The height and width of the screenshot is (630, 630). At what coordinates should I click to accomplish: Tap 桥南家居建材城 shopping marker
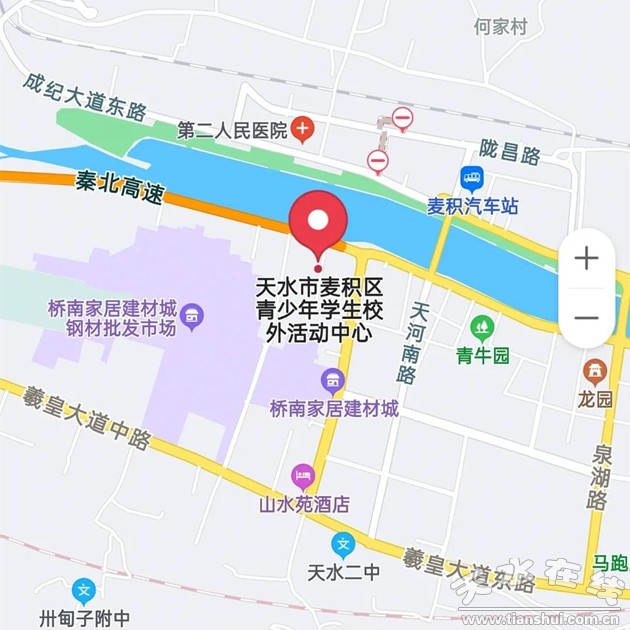[333, 380]
